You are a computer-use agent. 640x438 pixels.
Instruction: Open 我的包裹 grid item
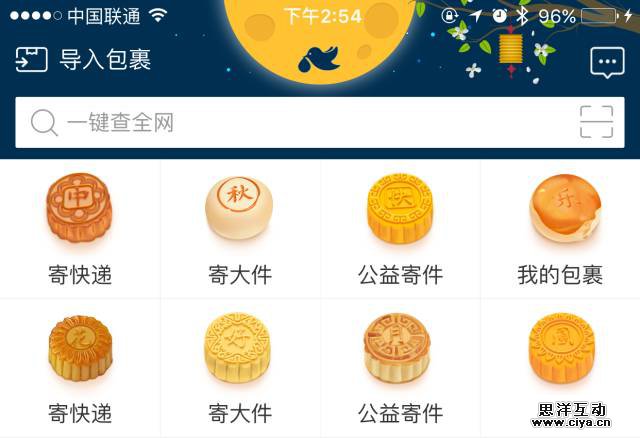pos(560,230)
